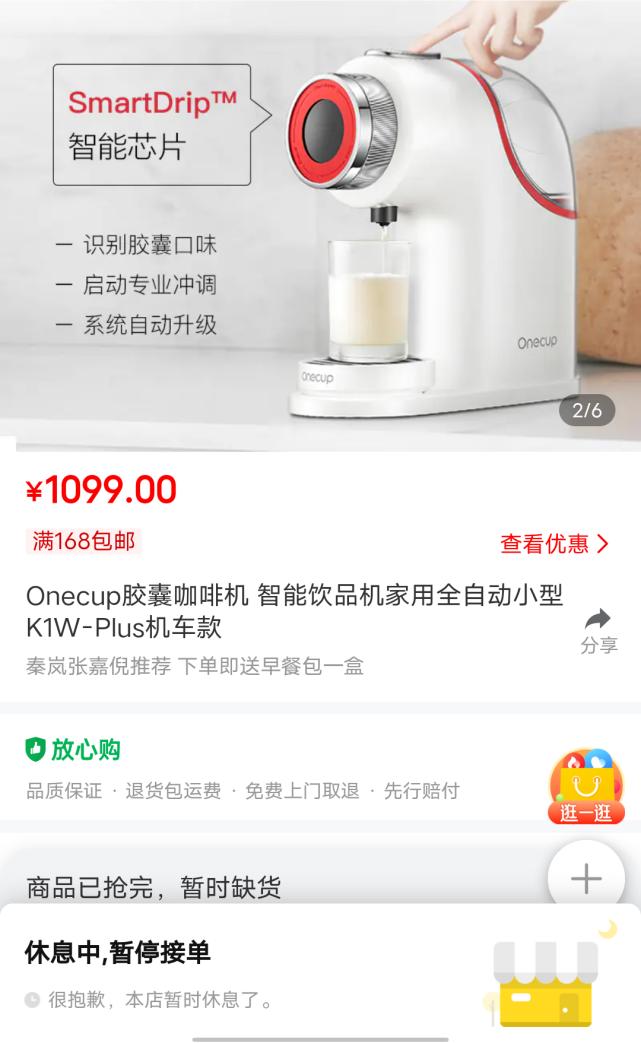The height and width of the screenshot is (1043, 641).
Task: Open the 逛一逛 shopping bag shortcut
Action: pos(585,788)
